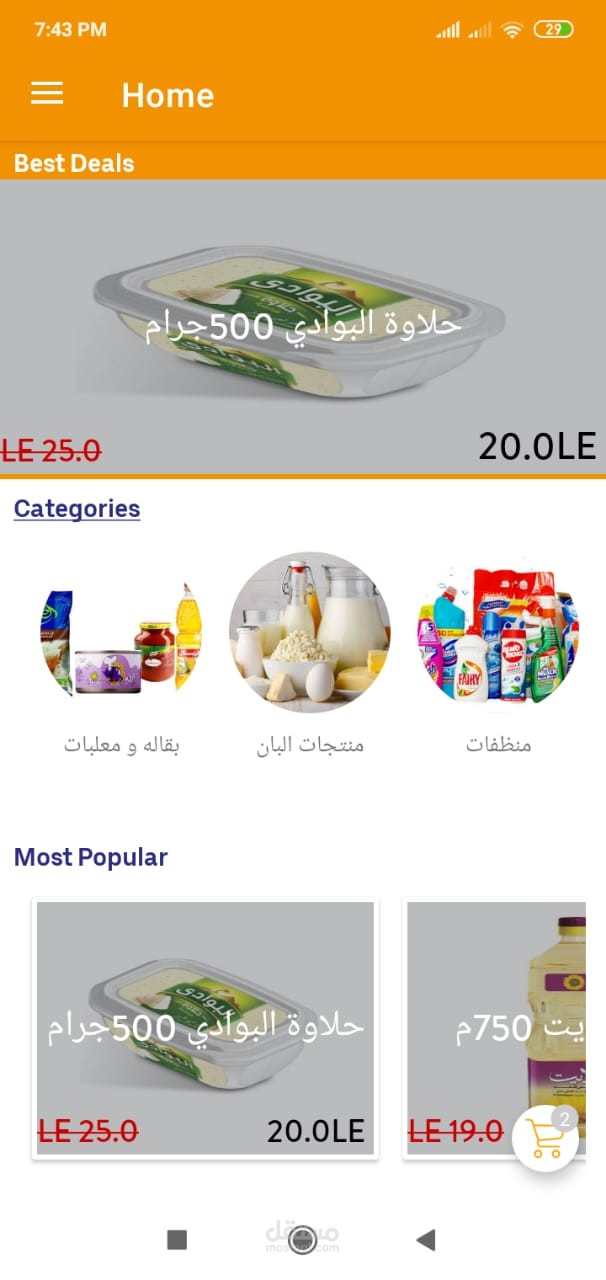Tap the system home button
This screenshot has height=1280, width=606.
(x=302, y=1240)
